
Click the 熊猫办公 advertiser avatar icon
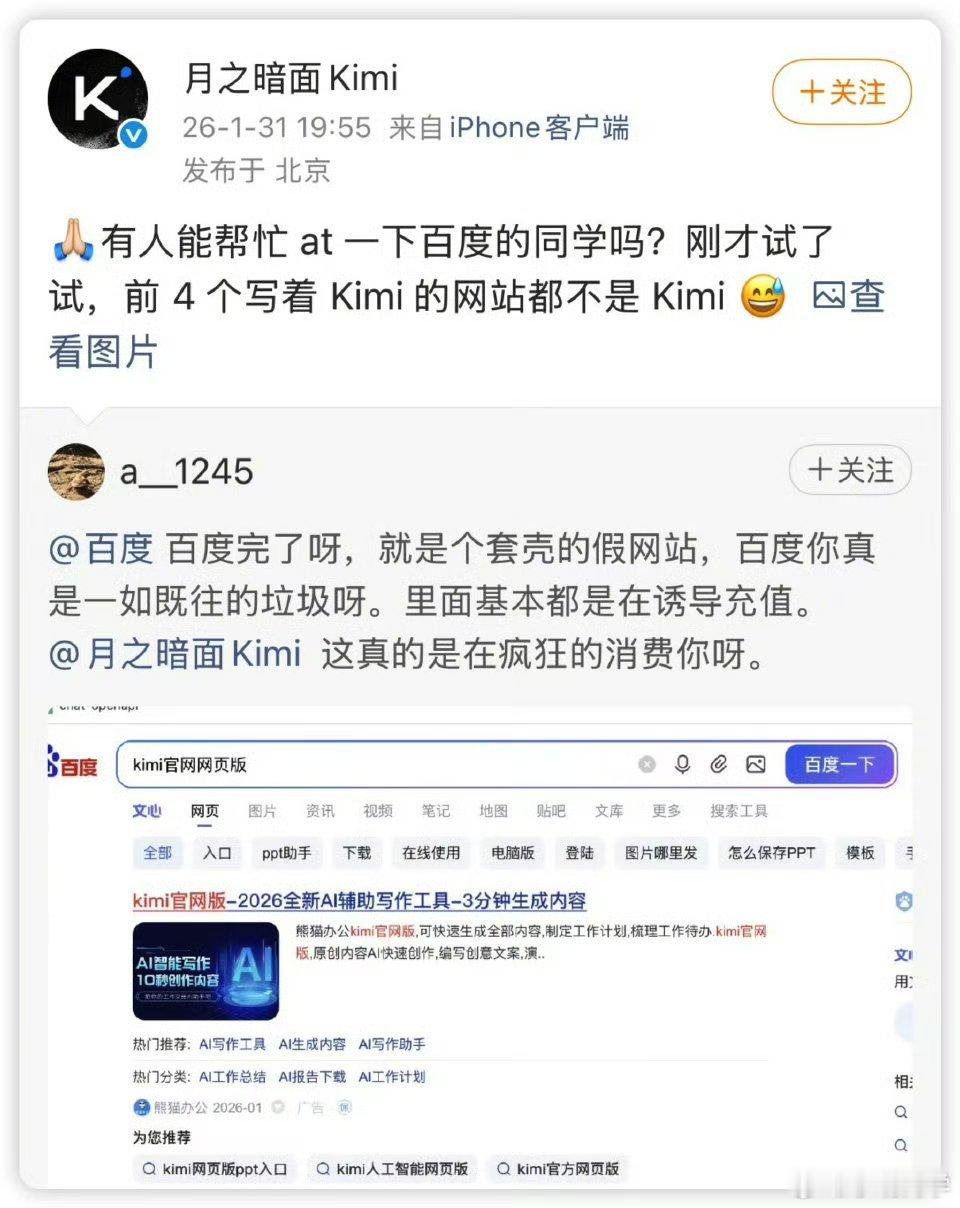point(143,1108)
